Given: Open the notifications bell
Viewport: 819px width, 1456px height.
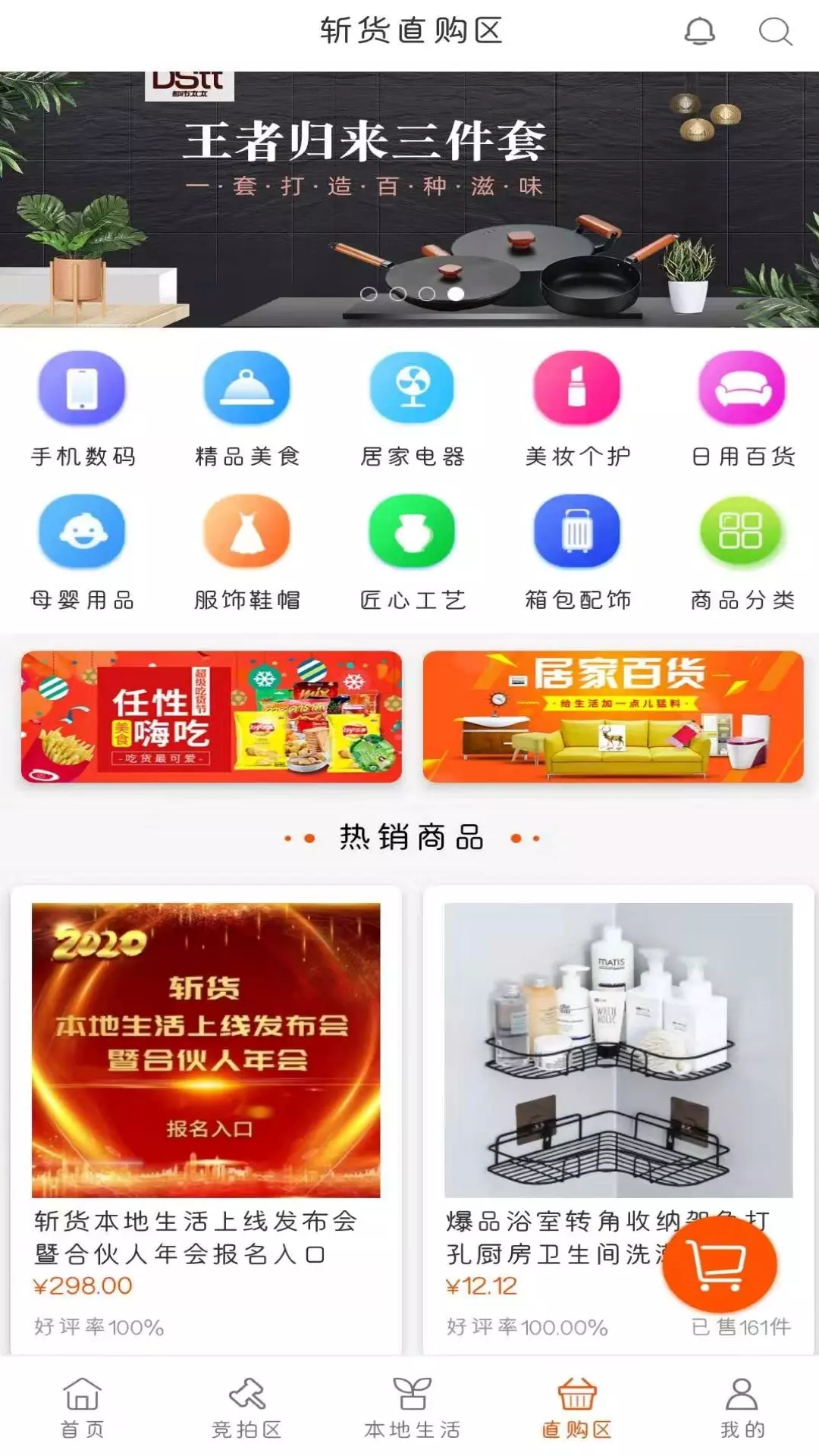Looking at the screenshot, I should [699, 32].
